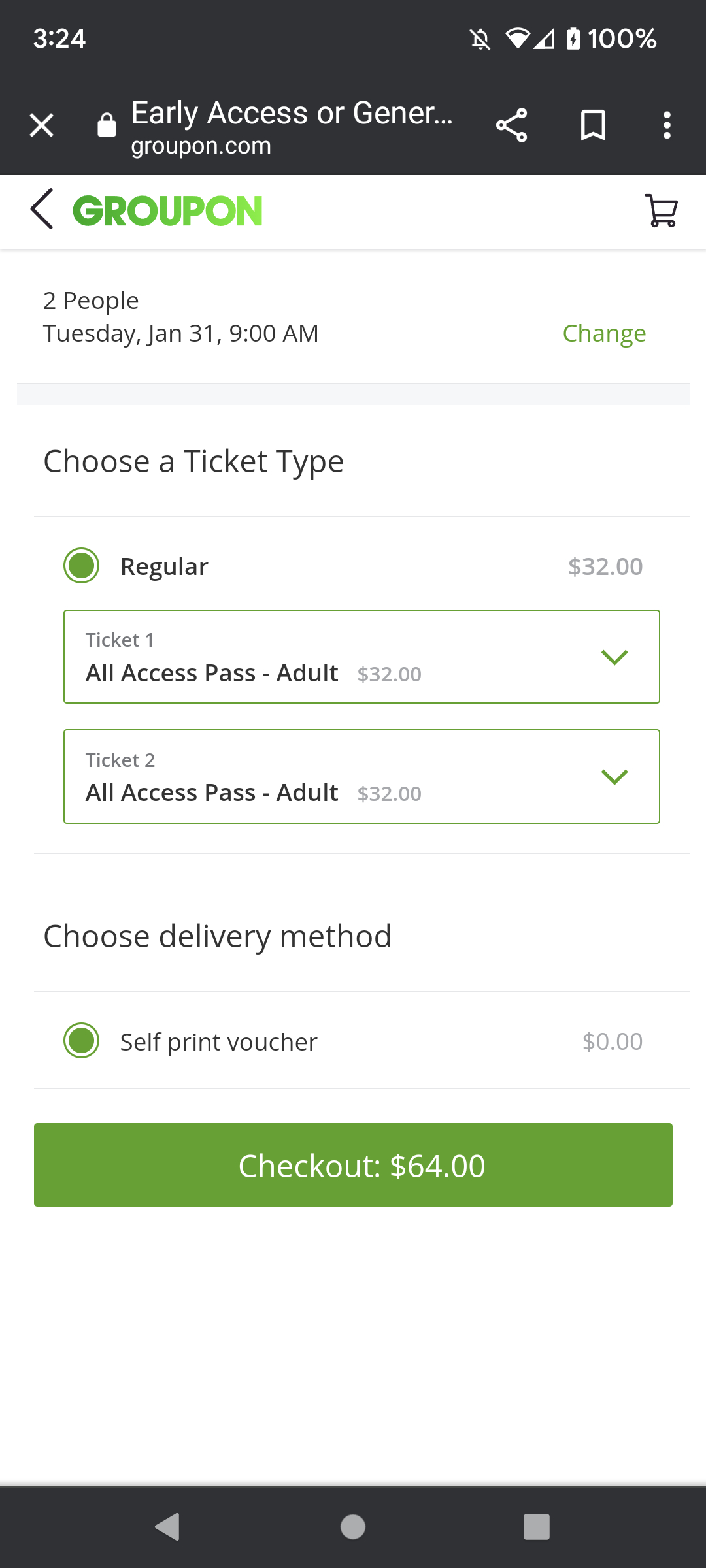Tap the Groupon logo
Screen dimensions: 706x1568
[167, 211]
